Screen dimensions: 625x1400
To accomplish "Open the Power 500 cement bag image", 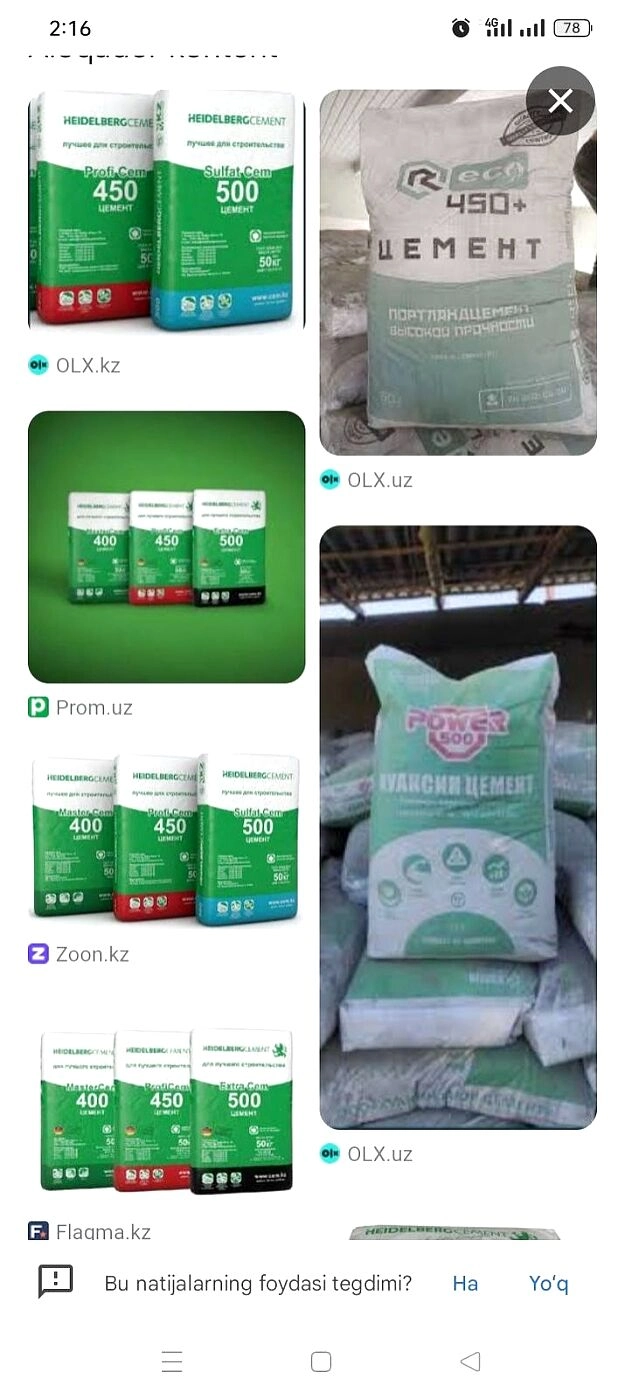I will tap(458, 827).
